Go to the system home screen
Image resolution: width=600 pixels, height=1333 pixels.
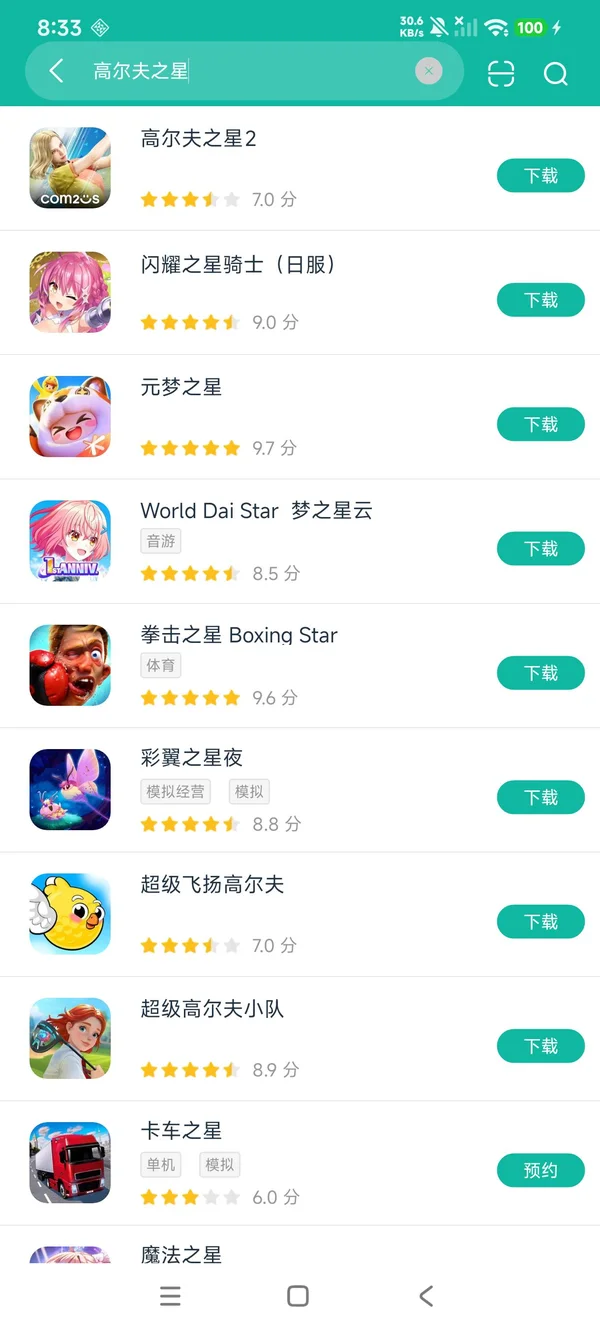tap(298, 1296)
